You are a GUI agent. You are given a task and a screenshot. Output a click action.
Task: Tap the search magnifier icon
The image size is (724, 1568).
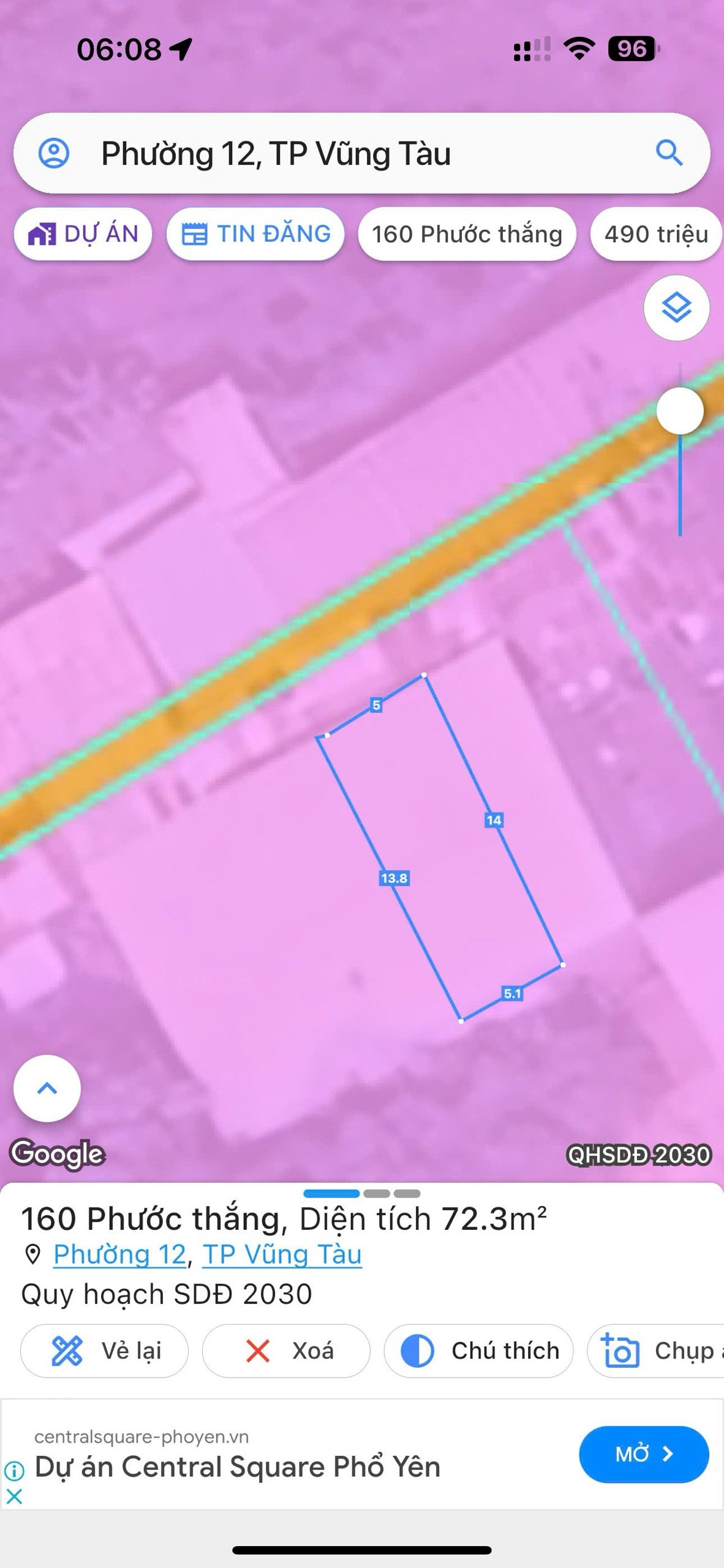point(669,153)
